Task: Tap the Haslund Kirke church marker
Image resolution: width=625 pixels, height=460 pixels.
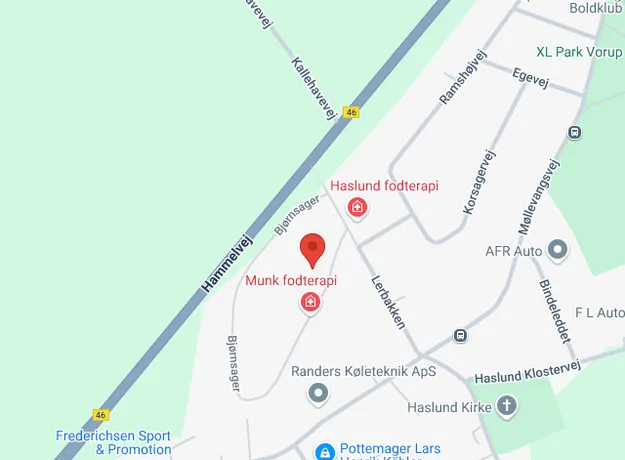Action: pyautogui.click(x=508, y=406)
